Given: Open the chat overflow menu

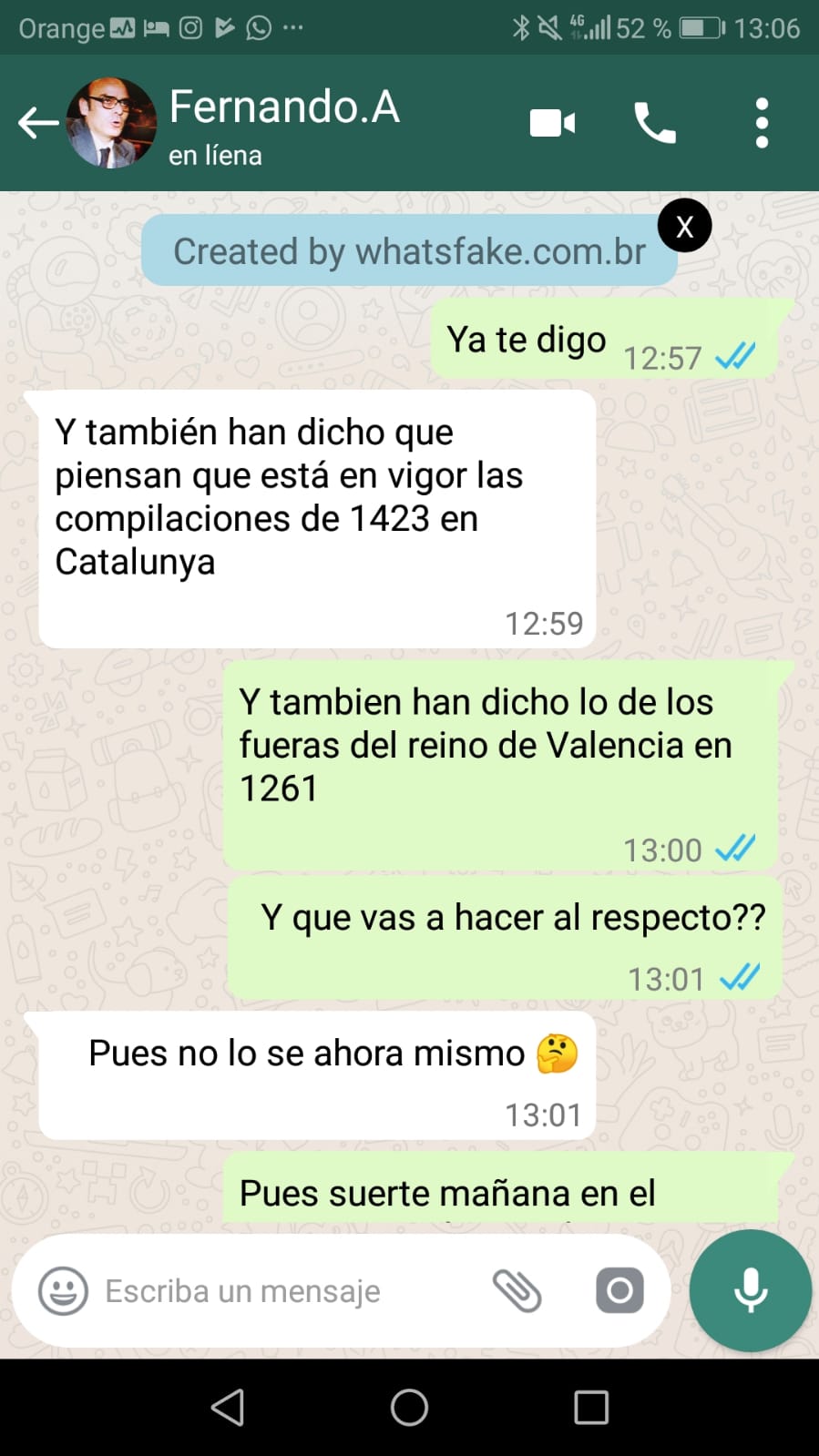Looking at the screenshot, I should [762, 123].
